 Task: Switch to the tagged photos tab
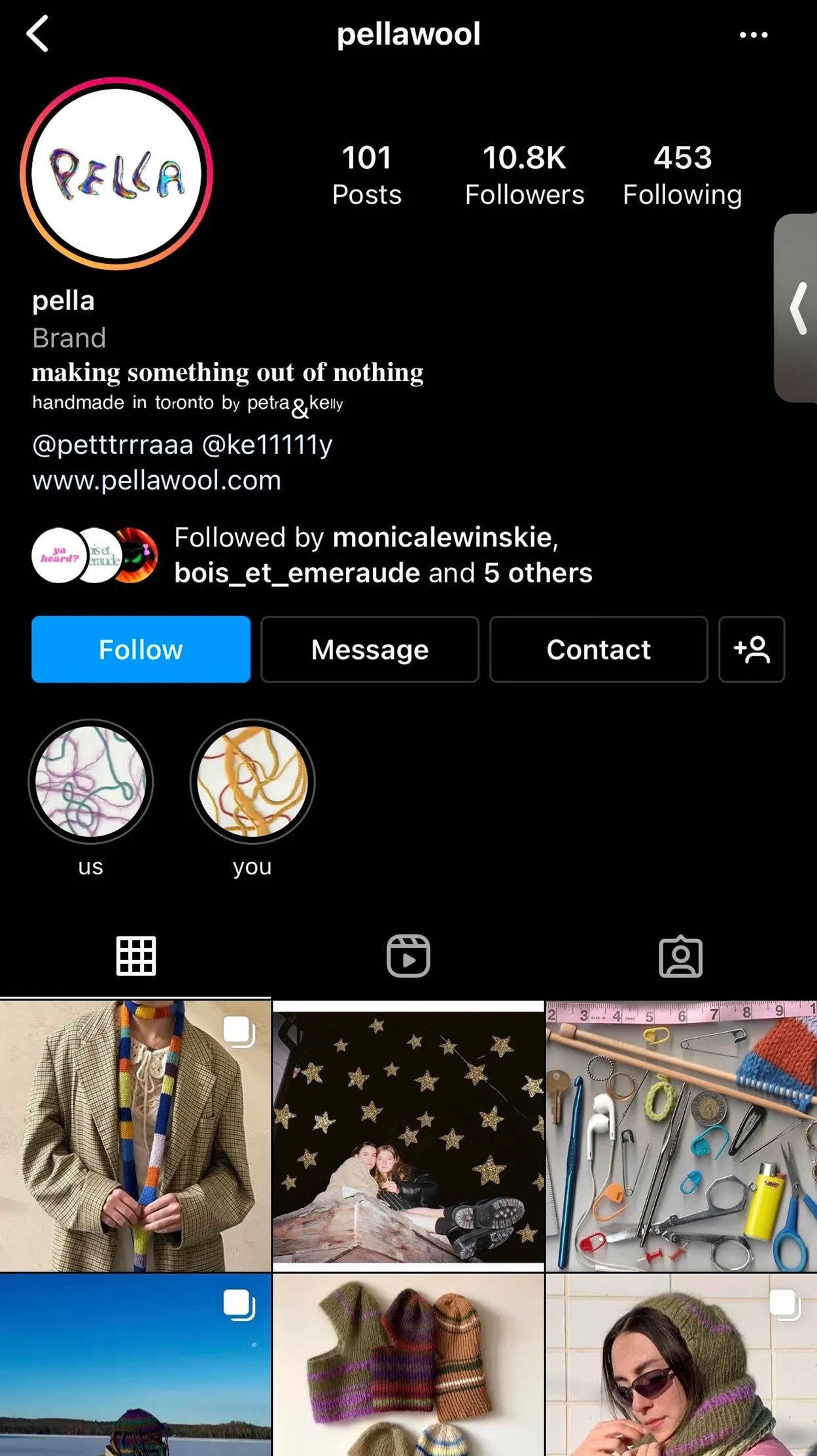[680, 956]
